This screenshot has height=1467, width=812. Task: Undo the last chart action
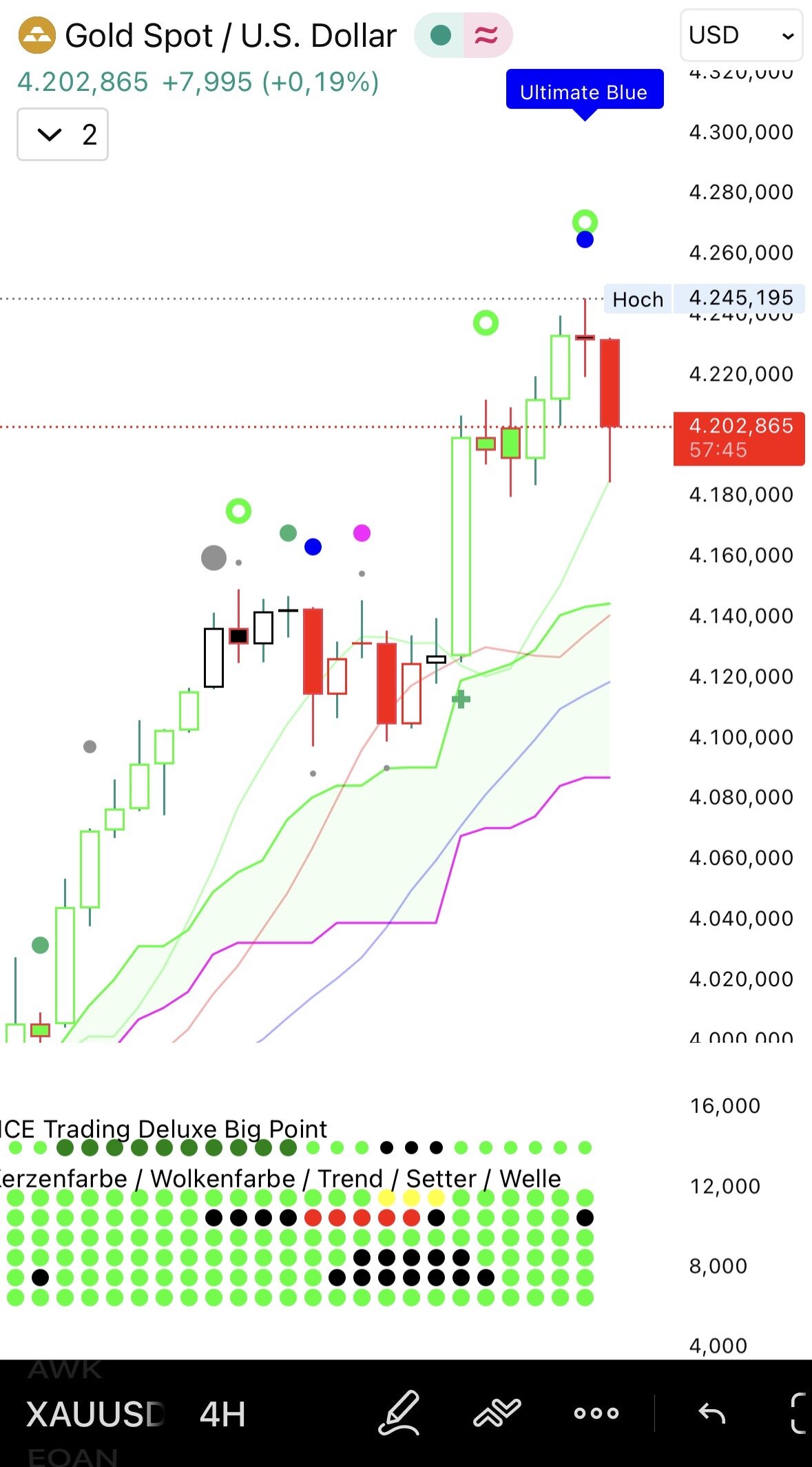click(711, 1414)
